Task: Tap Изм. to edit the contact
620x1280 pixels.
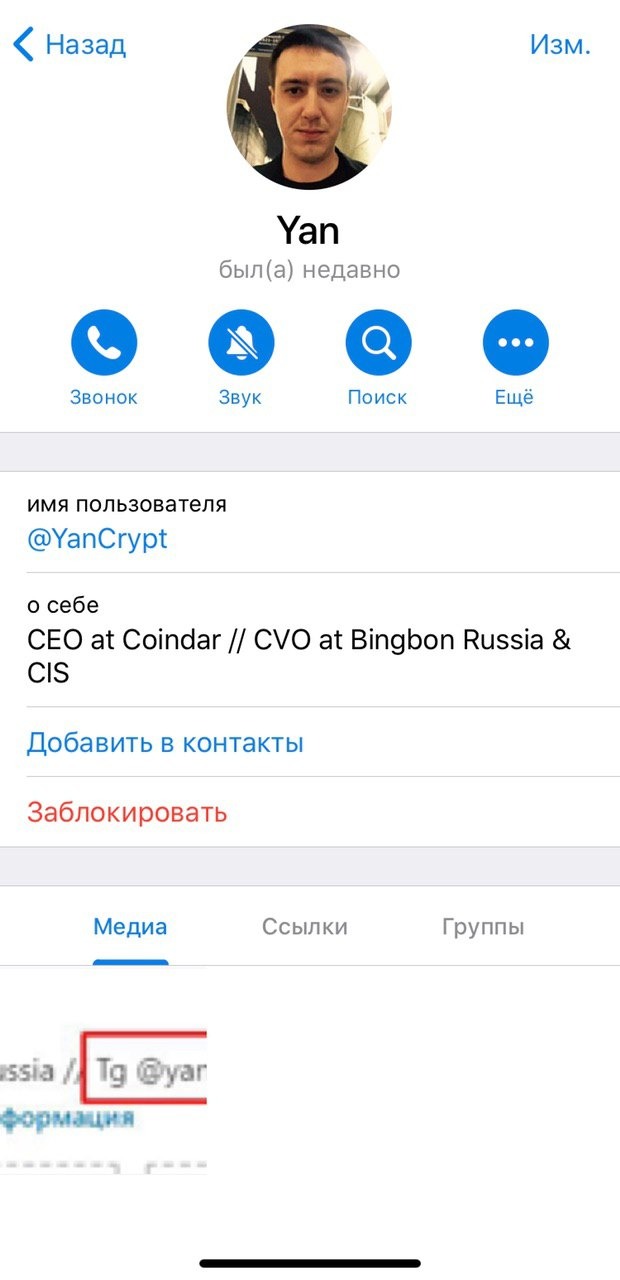Action: click(x=560, y=45)
